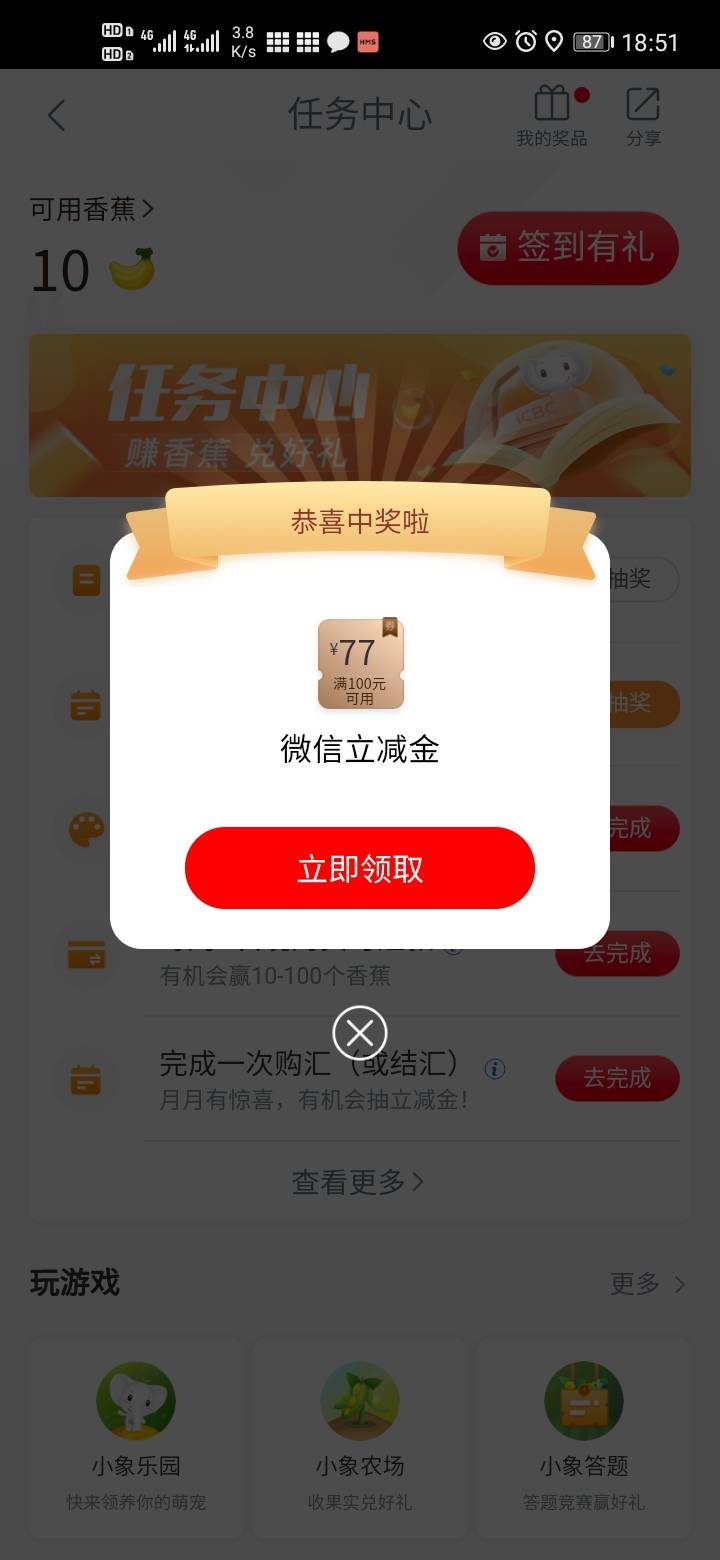Share via the 分享 icon
The height and width of the screenshot is (1560, 720).
[x=643, y=117]
